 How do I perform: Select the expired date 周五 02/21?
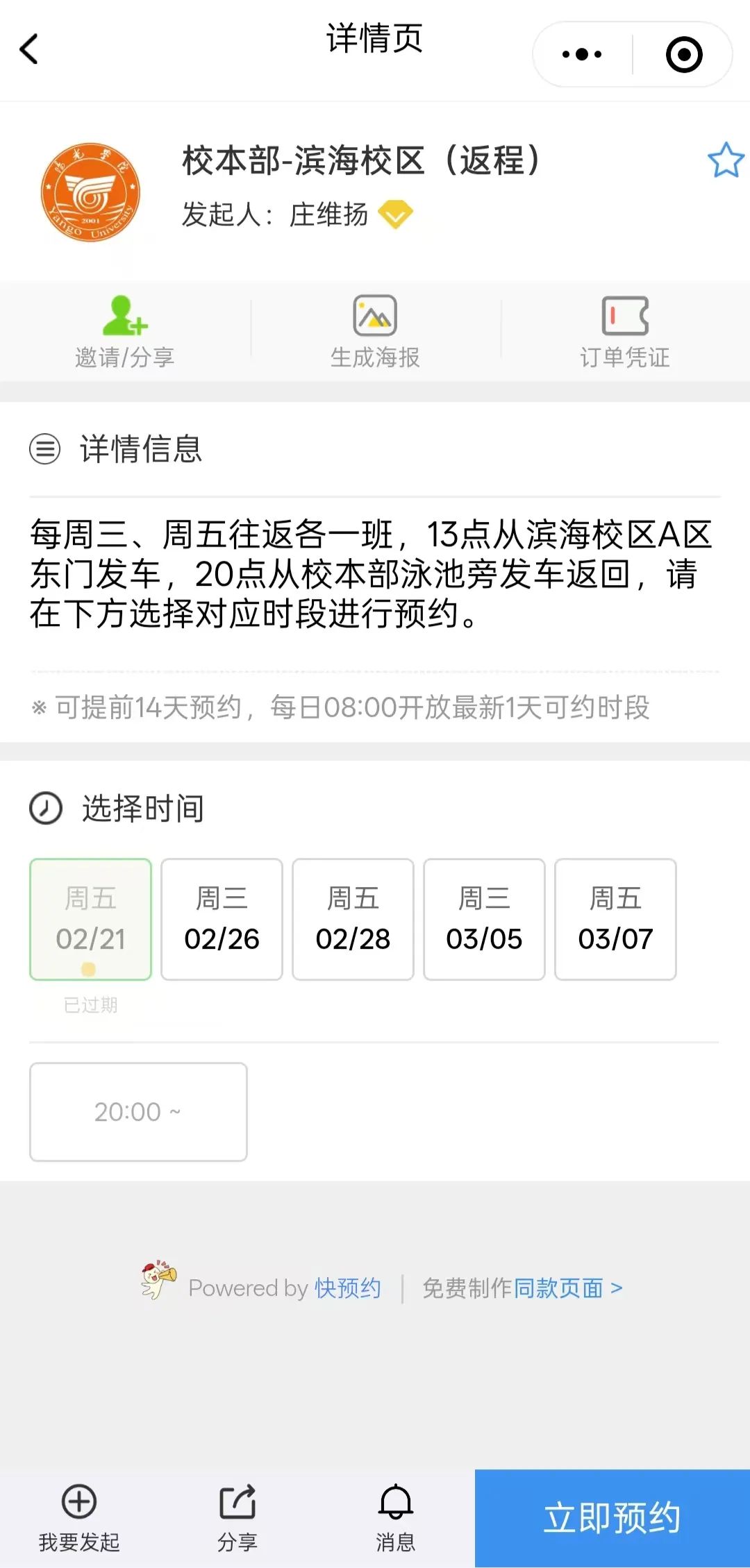(x=90, y=919)
